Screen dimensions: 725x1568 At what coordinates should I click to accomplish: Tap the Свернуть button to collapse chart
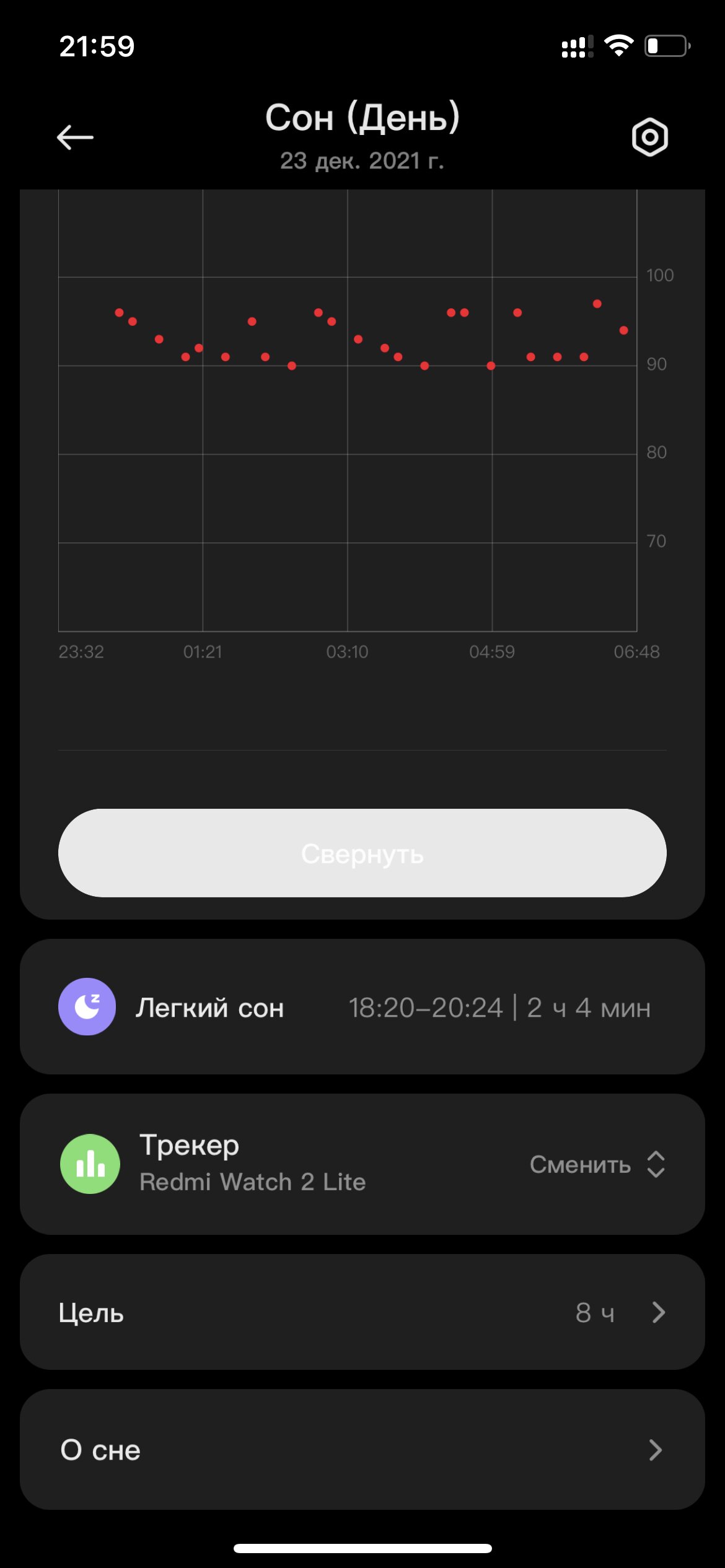tap(362, 853)
